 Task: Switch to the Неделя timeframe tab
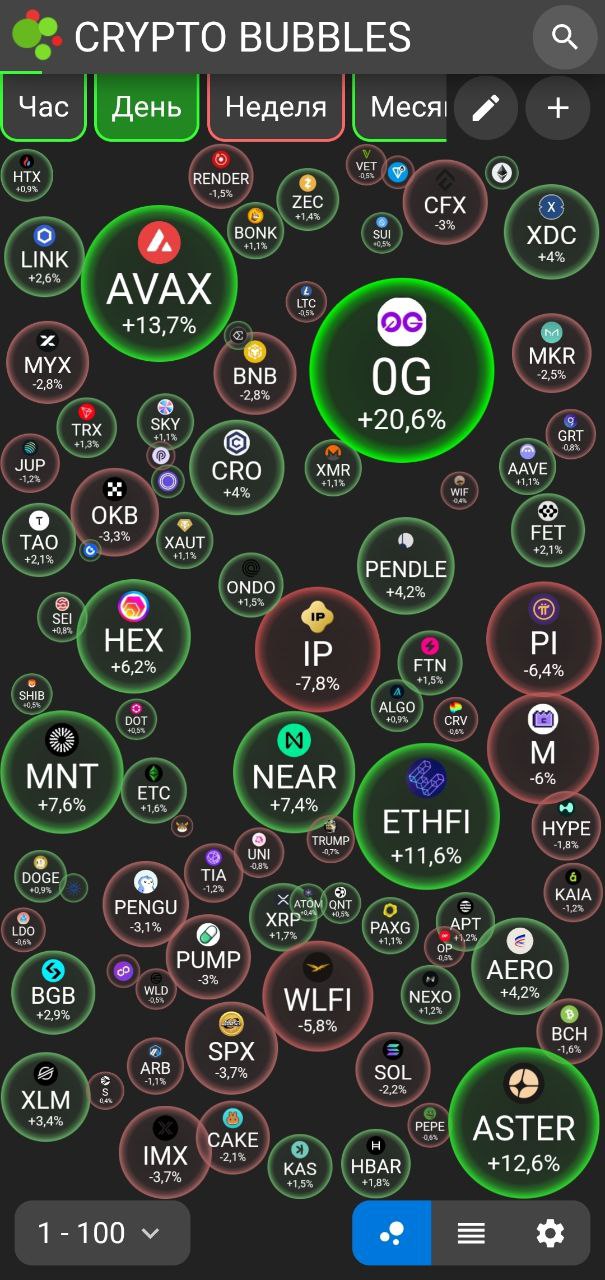click(276, 107)
